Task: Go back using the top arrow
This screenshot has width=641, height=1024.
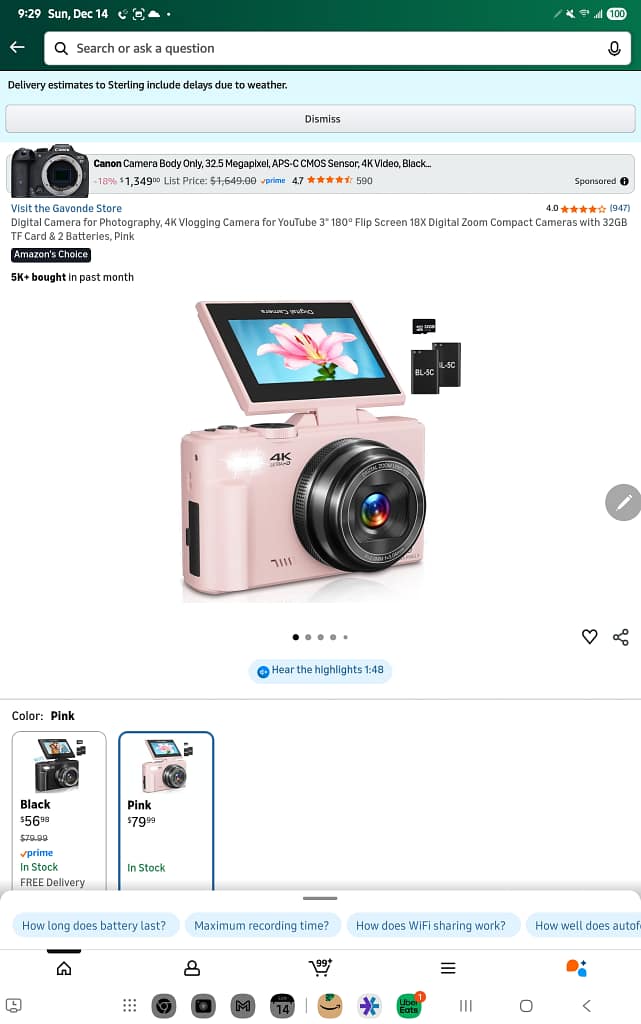Action: (x=17, y=48)
